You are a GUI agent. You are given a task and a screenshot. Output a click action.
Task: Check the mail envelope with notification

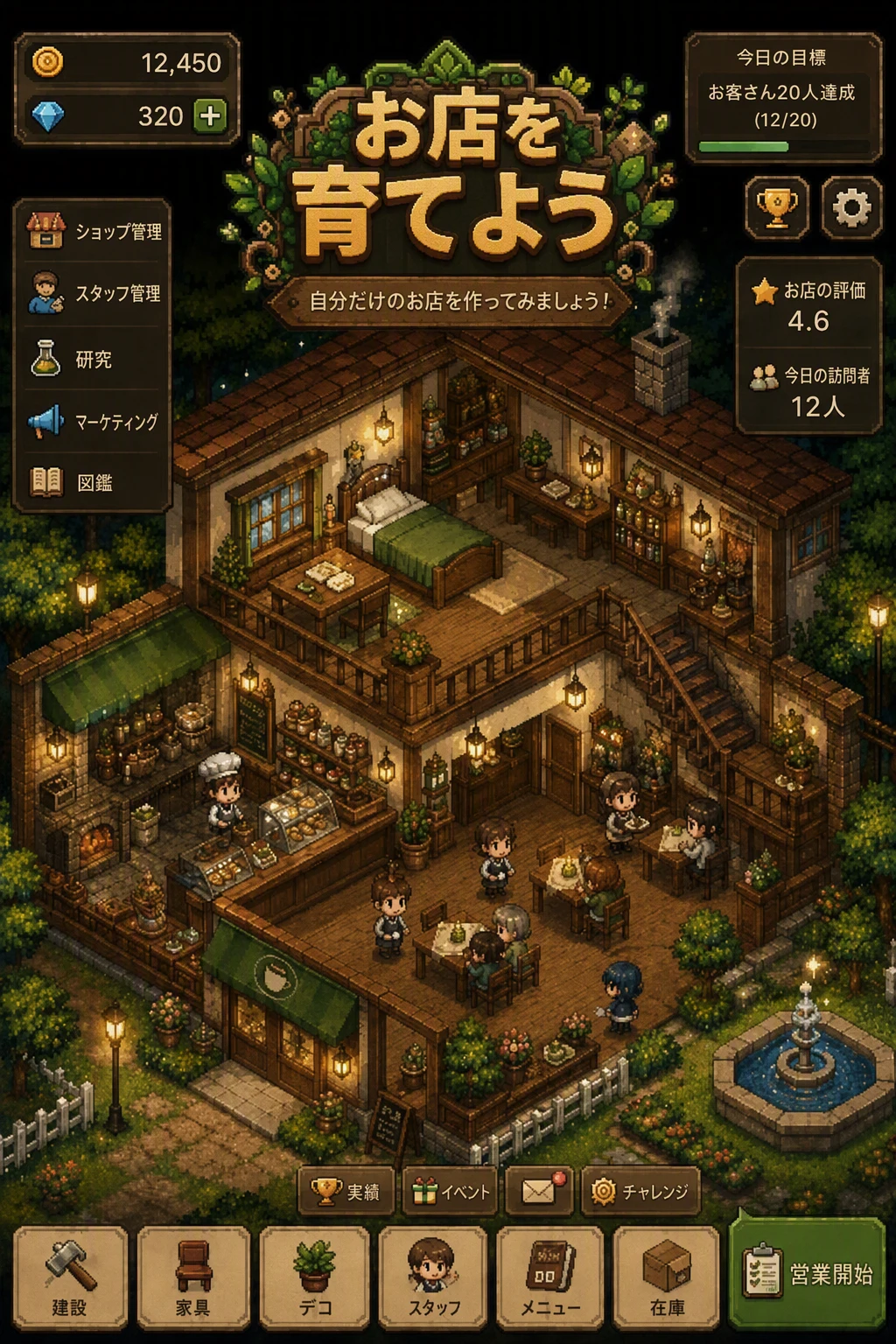(540, 1191)
